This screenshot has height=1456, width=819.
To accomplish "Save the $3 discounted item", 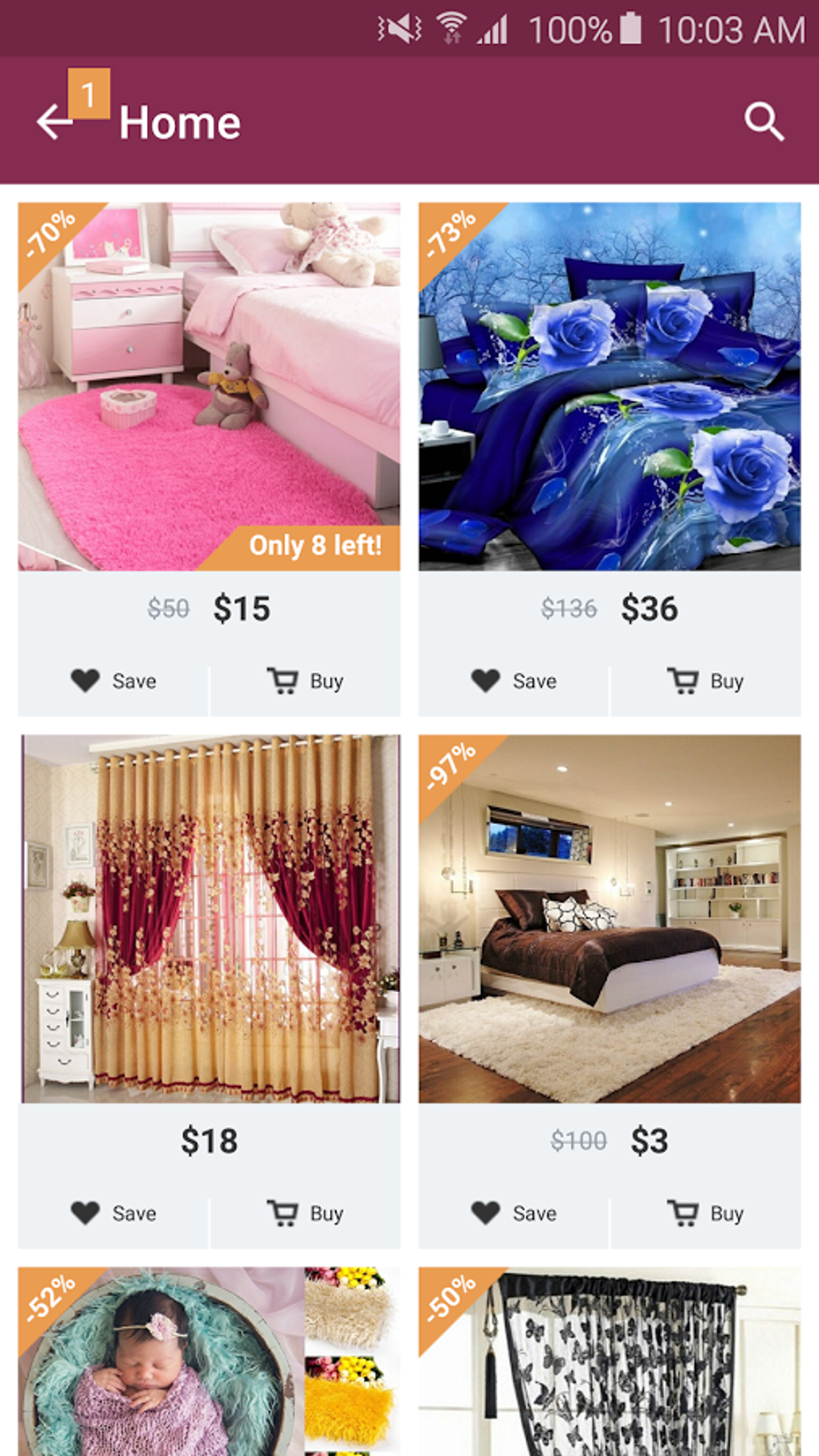I will pyautogui.click(x=514, y=1213).
